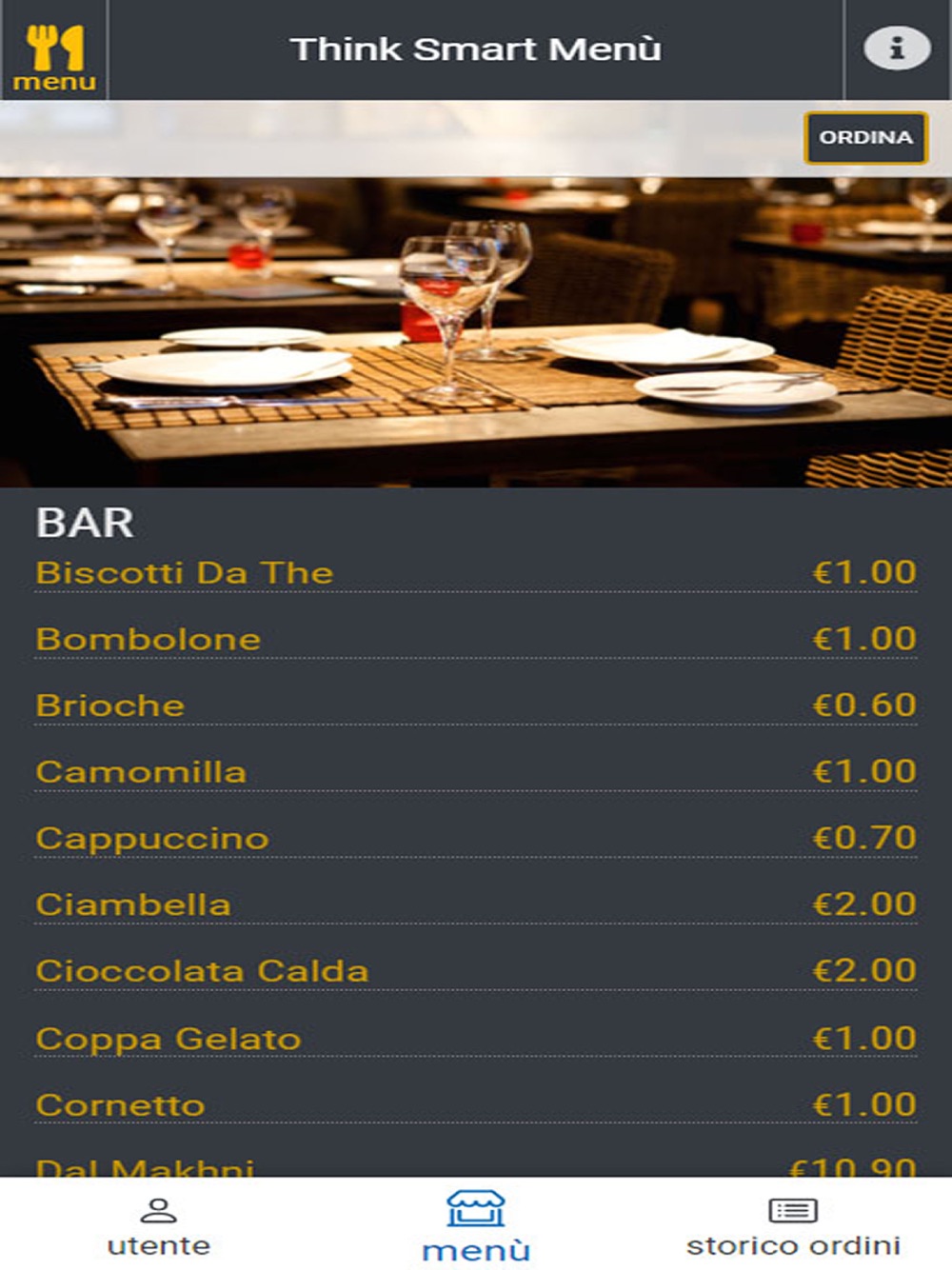
Task: Switch to the menù tab
Action: [x=475, y=1226]
